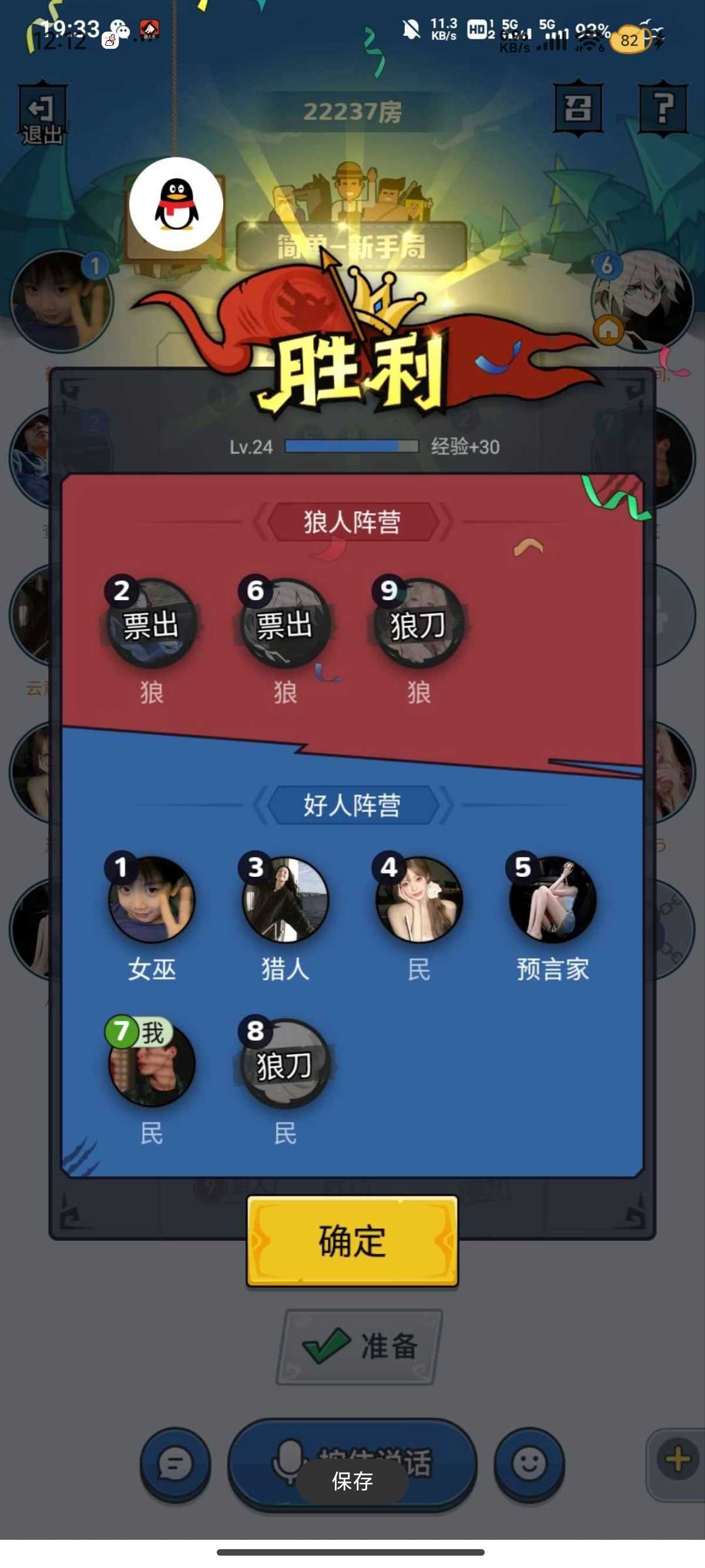Screen dimensions: 705x1568
Task: Share via the QQ penguin icon
Action: (176, 204)
